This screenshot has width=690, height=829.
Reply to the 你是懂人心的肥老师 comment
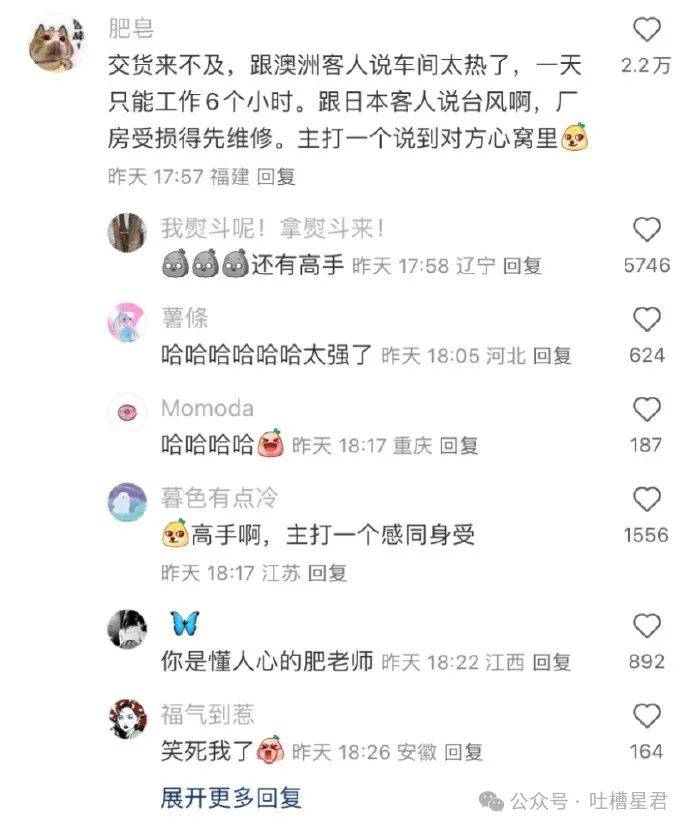pyautogui.click(x=551, y=662)
